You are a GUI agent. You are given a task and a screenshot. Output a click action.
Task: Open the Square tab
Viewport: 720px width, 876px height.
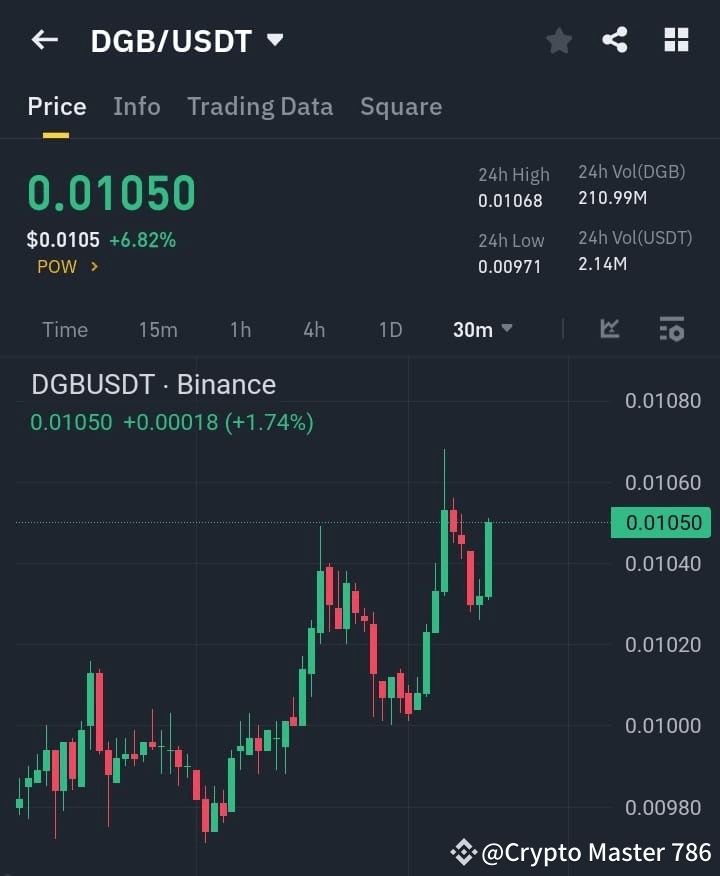tap(401, 106)
